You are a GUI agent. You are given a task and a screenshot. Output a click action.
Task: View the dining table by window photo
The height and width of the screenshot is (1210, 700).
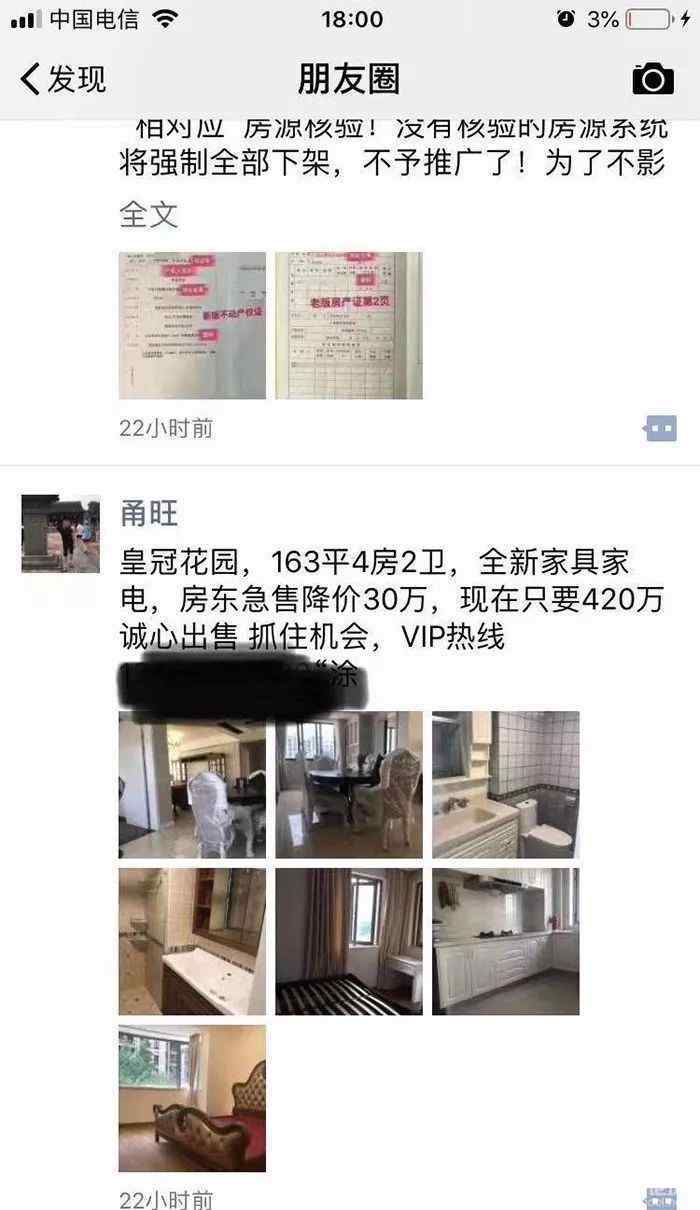[349, 784]
